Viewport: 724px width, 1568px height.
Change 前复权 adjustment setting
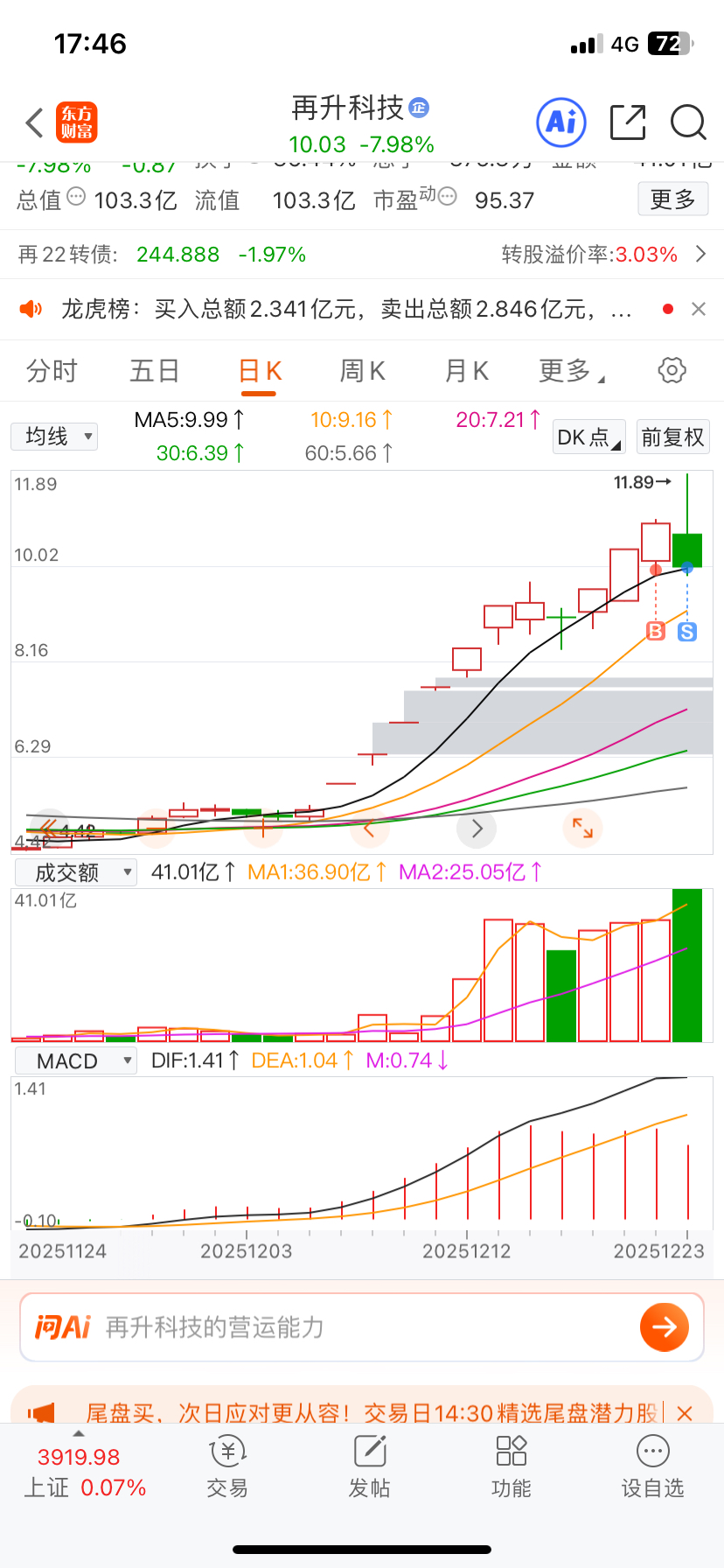[x=672, y=437]
